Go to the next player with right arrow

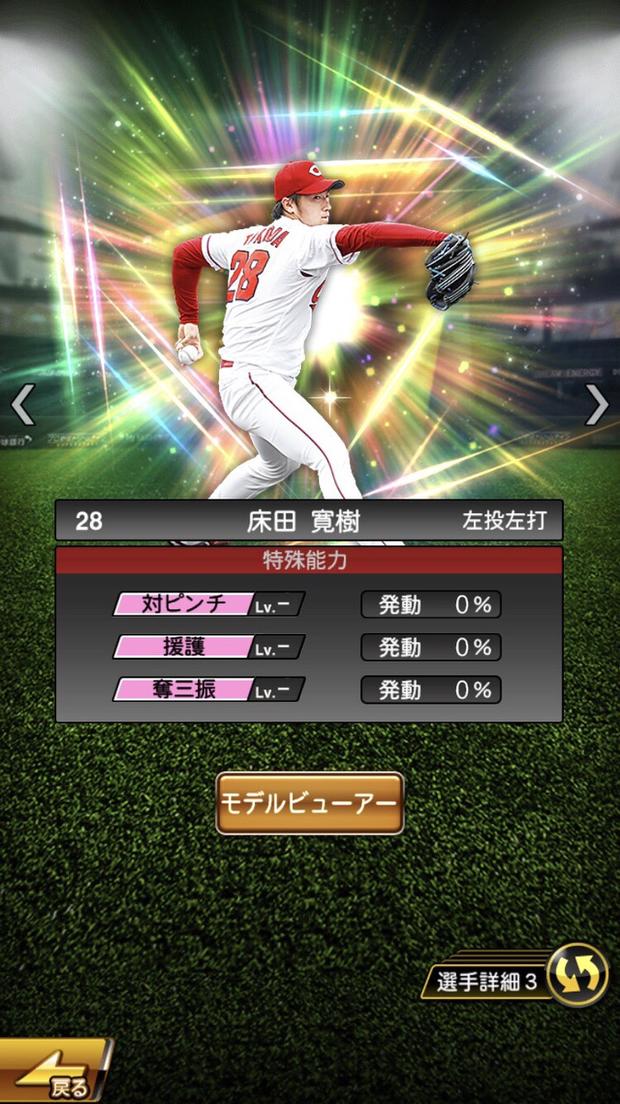tap(597, 405)
